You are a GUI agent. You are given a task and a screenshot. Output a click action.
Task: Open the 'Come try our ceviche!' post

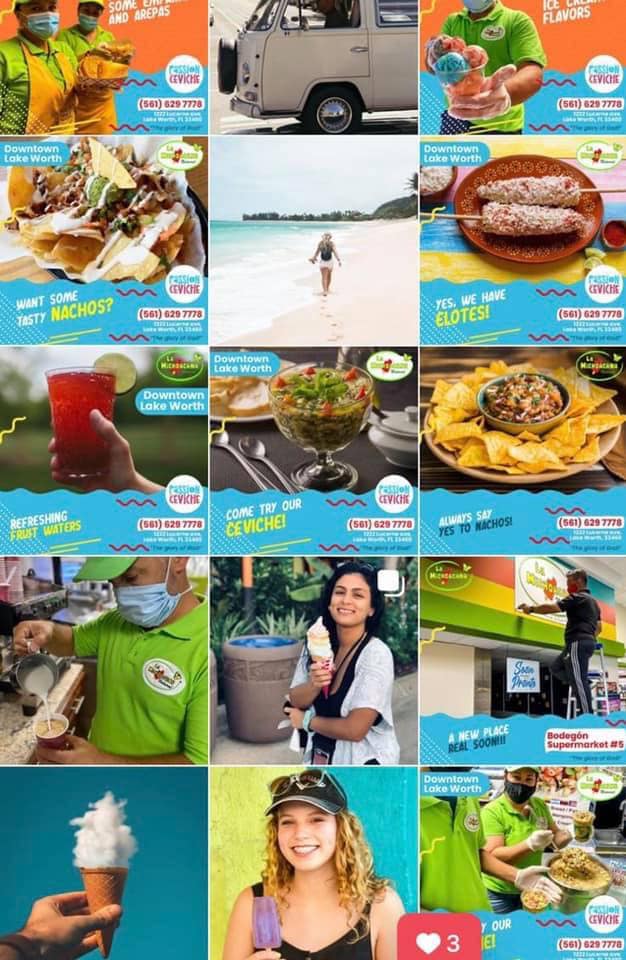(x=314, y=450)
